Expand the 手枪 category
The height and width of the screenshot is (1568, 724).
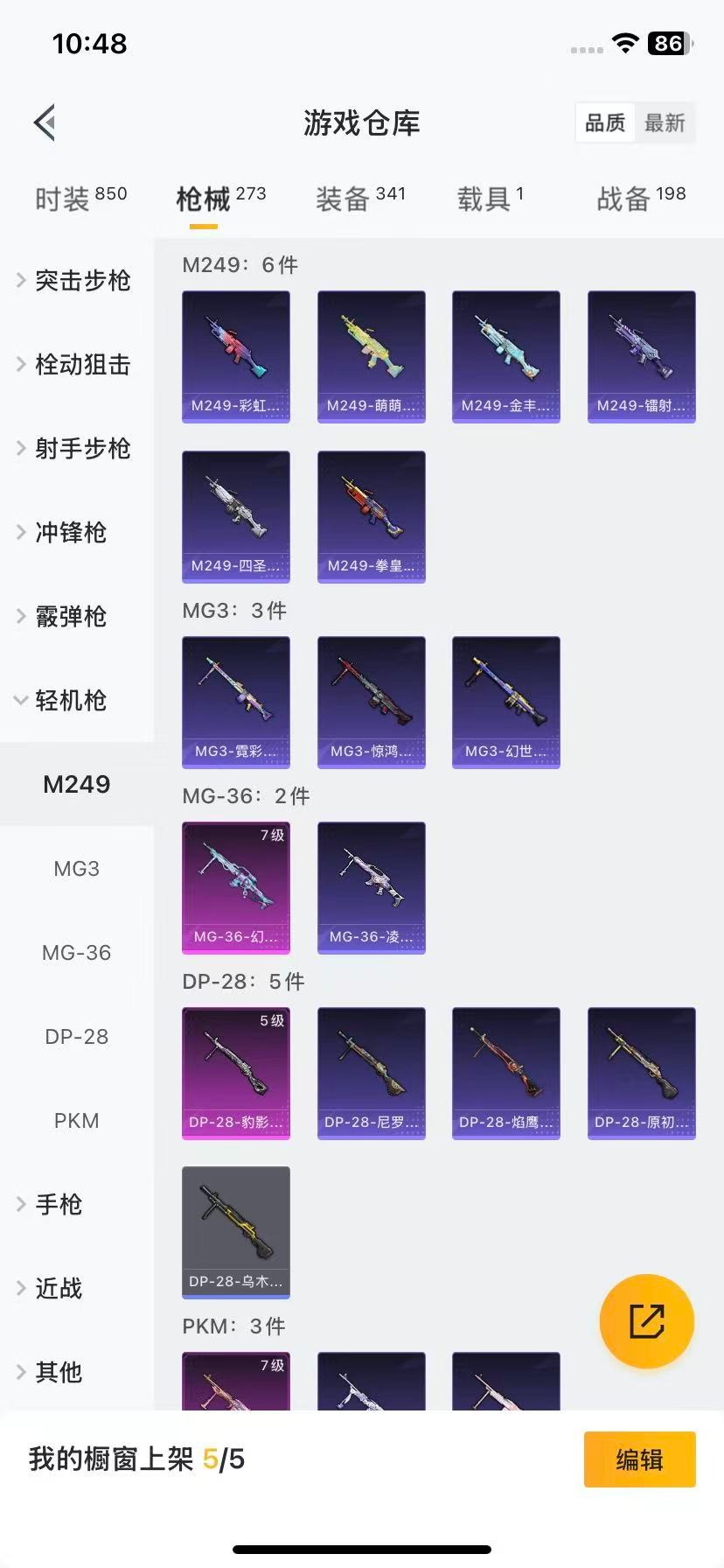(59, 1204)
